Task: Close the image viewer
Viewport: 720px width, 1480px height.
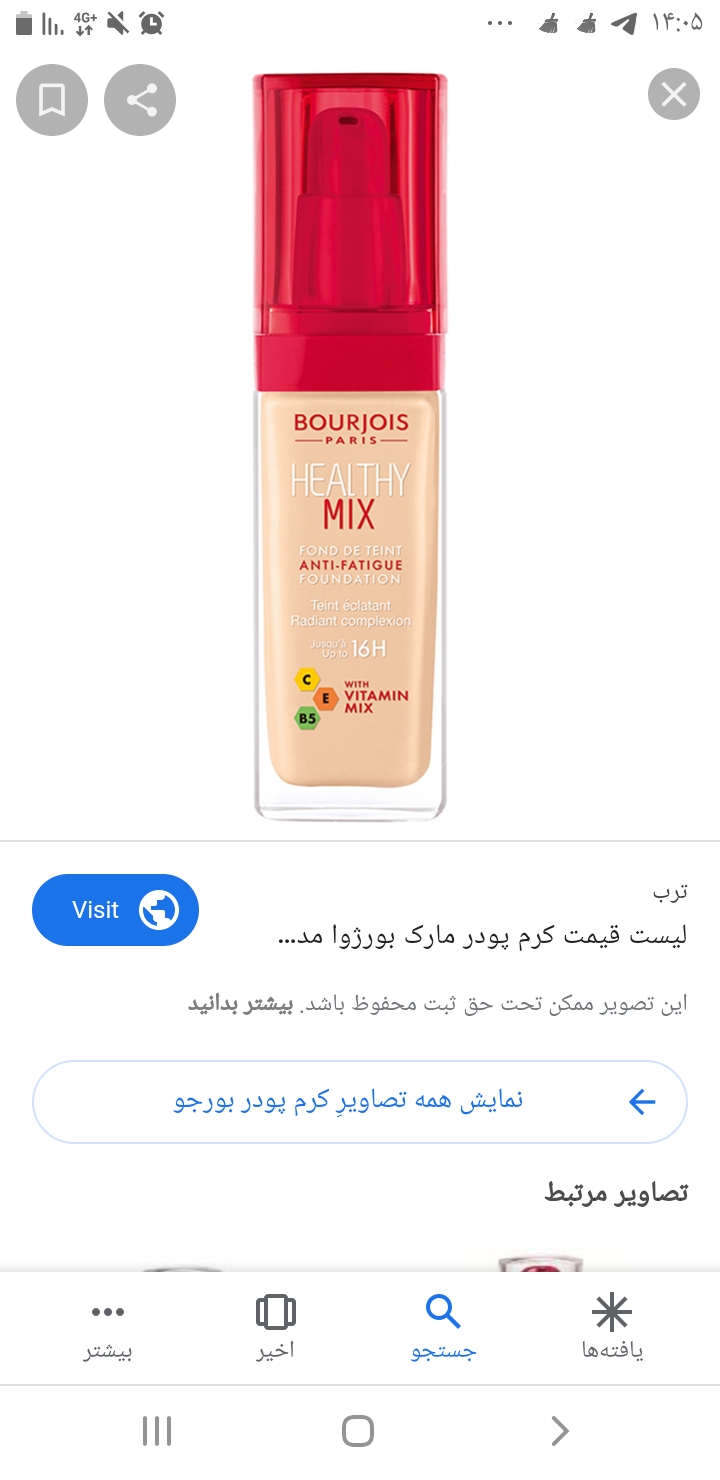Action: [673, 95]
